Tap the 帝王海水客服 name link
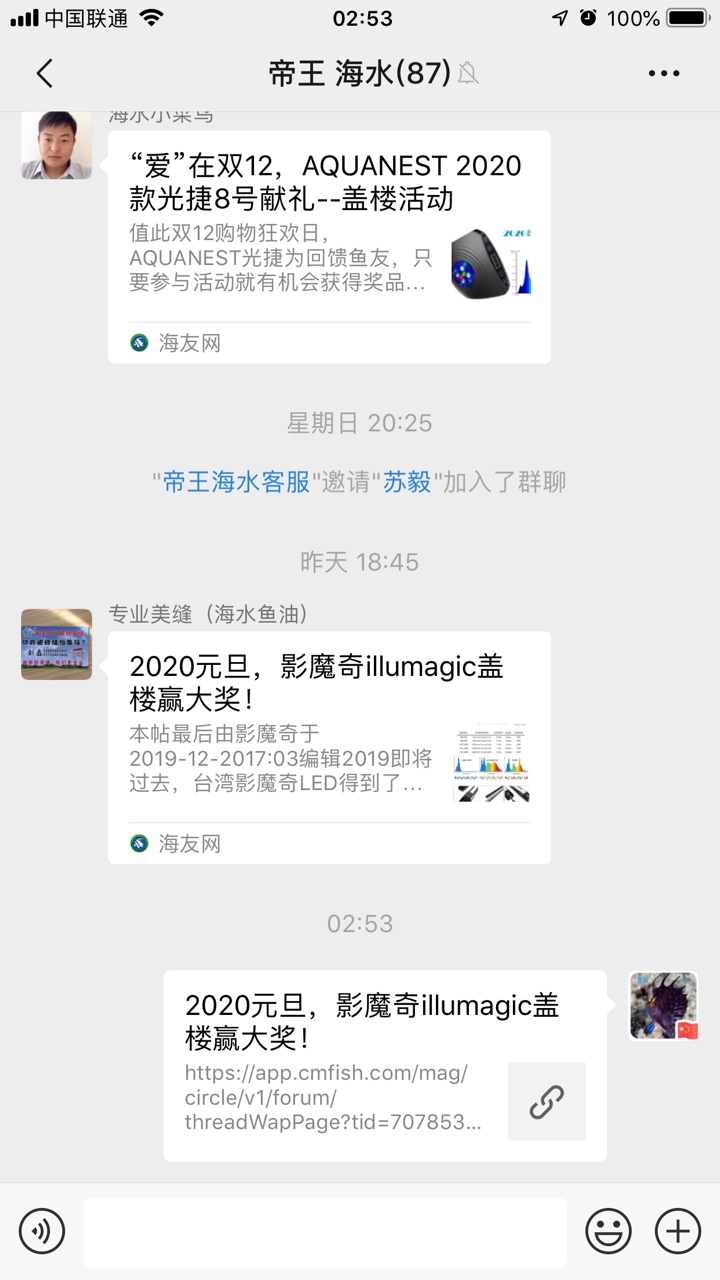 point(236,482)
